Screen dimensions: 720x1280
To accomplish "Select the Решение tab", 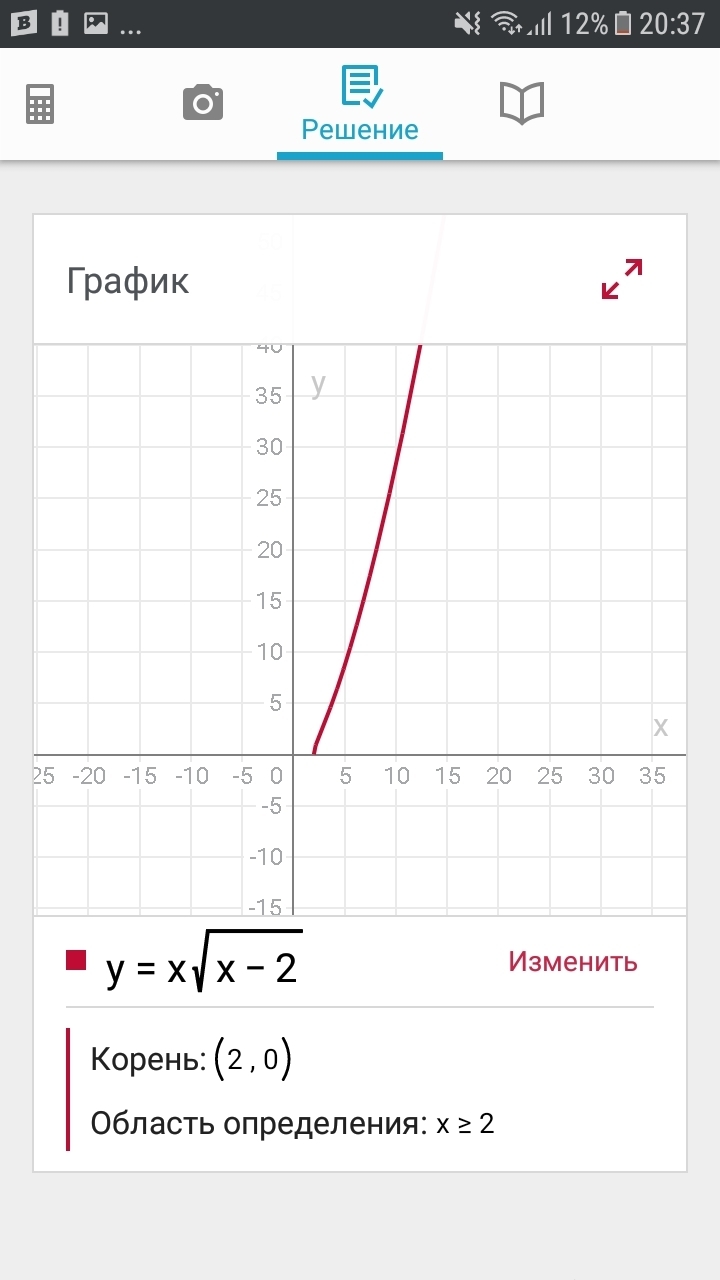I will [x=360, y=105].
